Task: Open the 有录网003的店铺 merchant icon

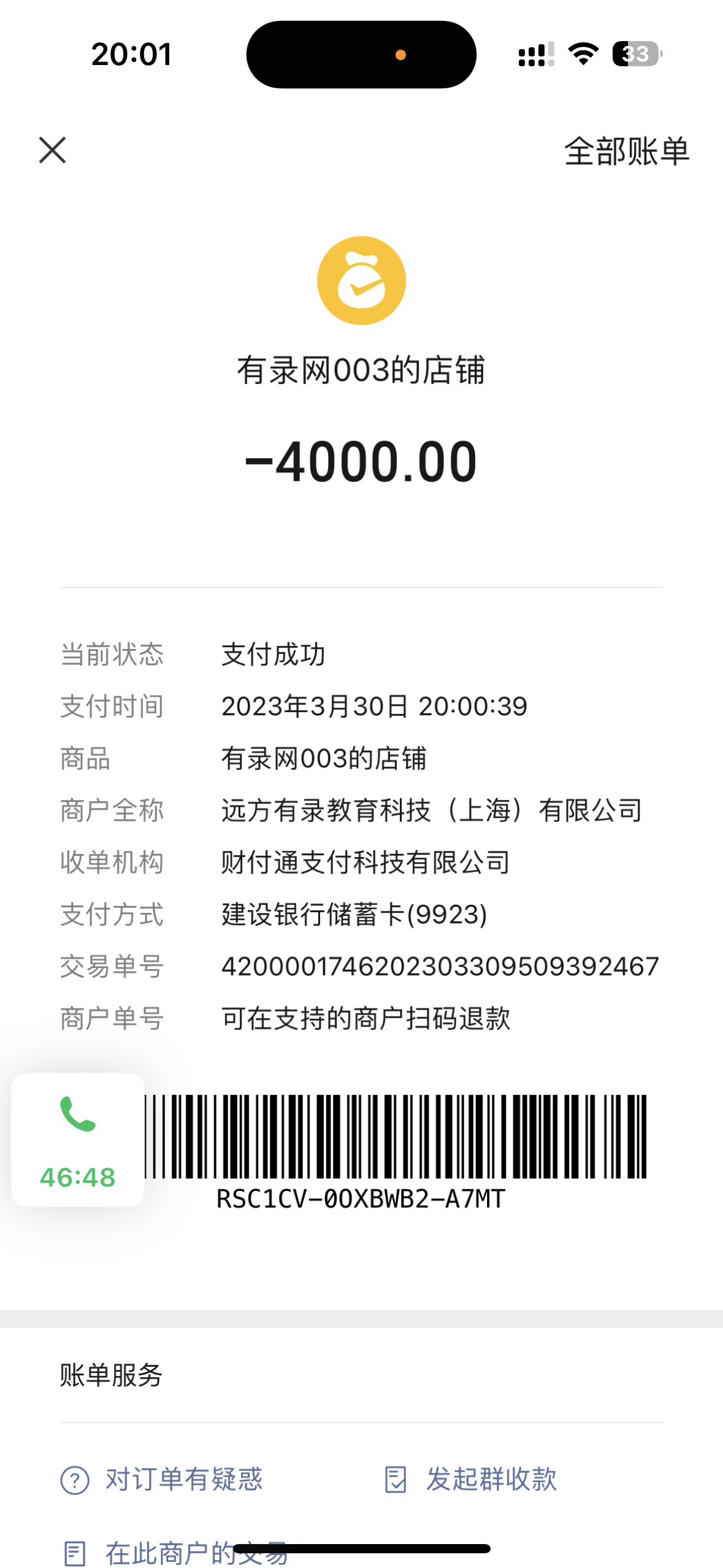Action: click(x=361, y=280)
